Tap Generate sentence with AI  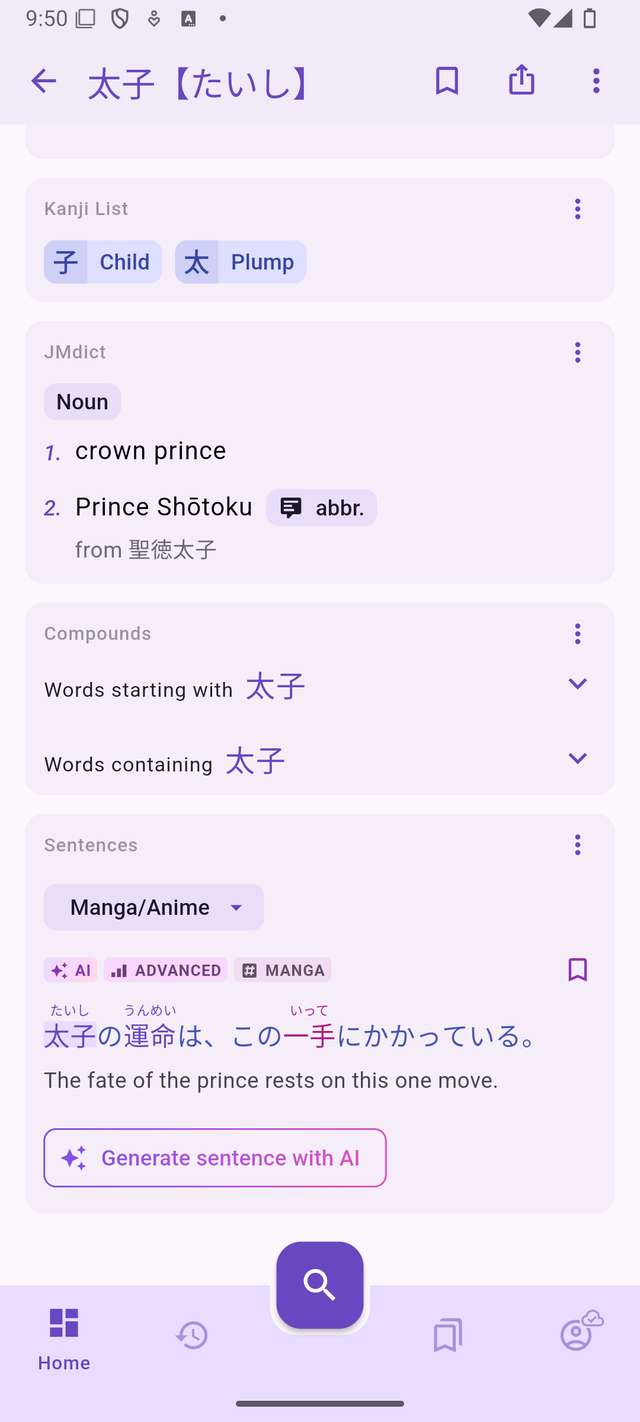215,1158
